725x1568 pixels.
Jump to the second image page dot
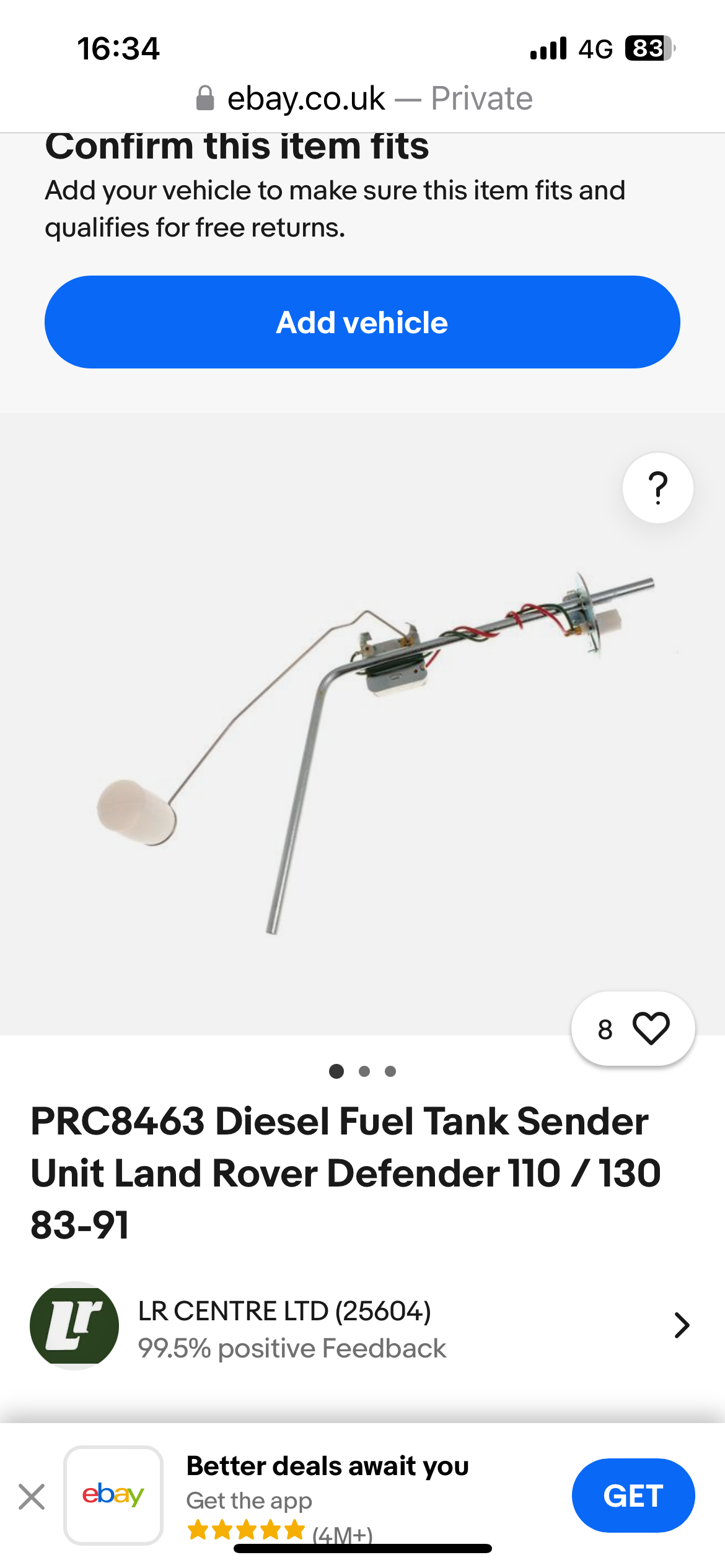click(x=364, y=1071)
